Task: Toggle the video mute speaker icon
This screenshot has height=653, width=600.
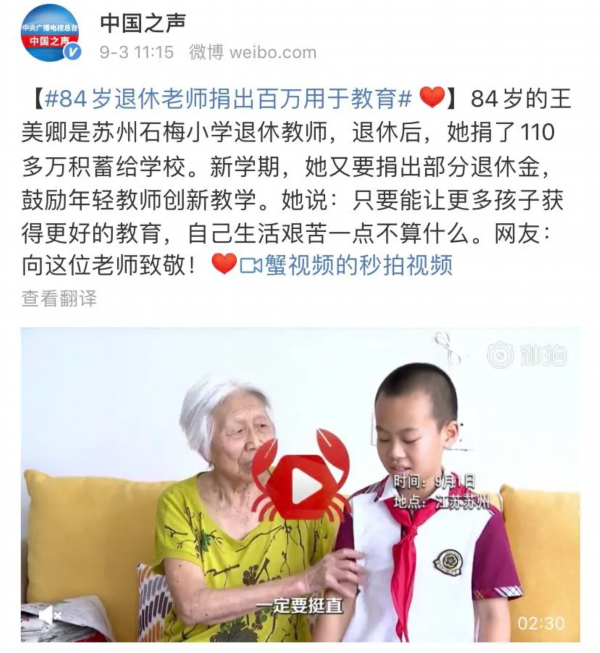Action: (49, 616)
